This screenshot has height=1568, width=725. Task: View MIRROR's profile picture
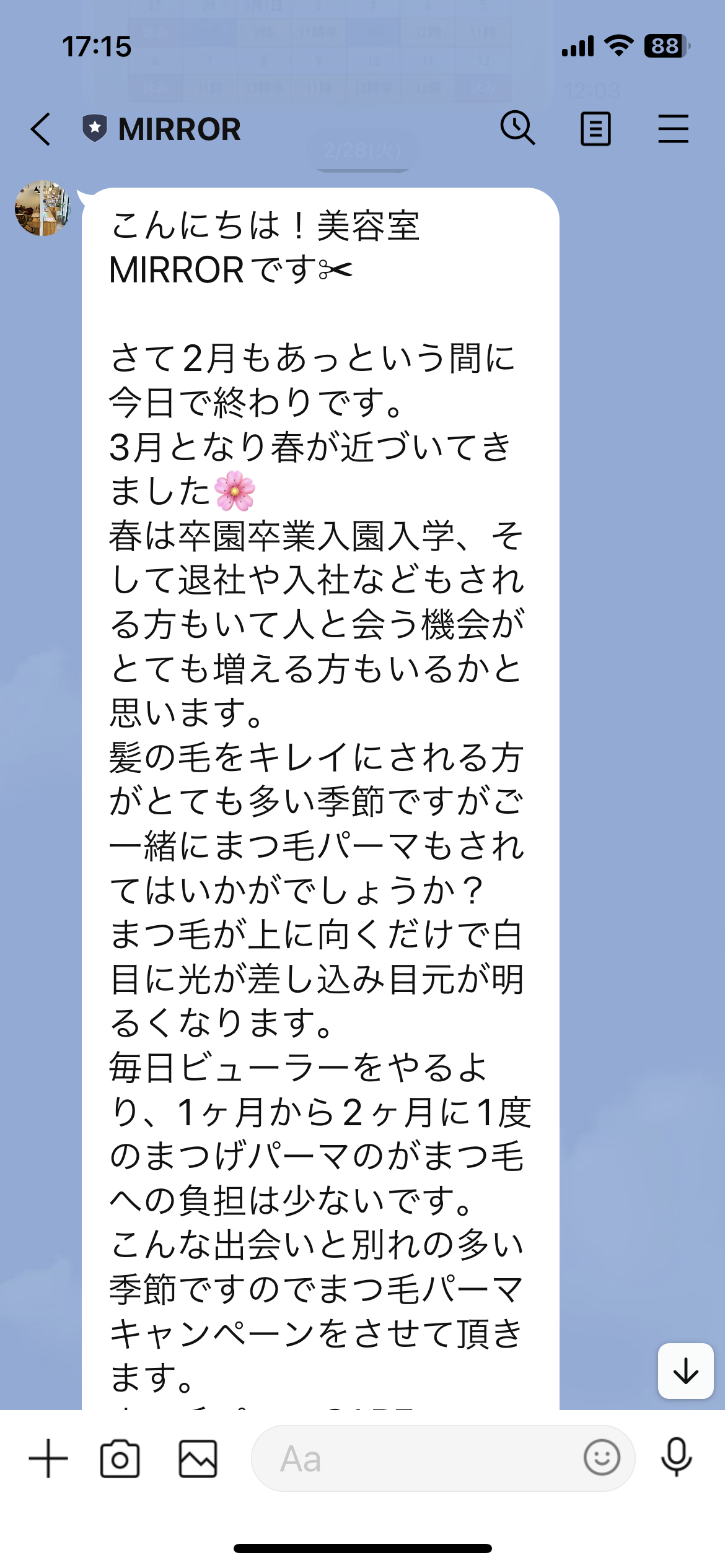click(x=42, y=209)
